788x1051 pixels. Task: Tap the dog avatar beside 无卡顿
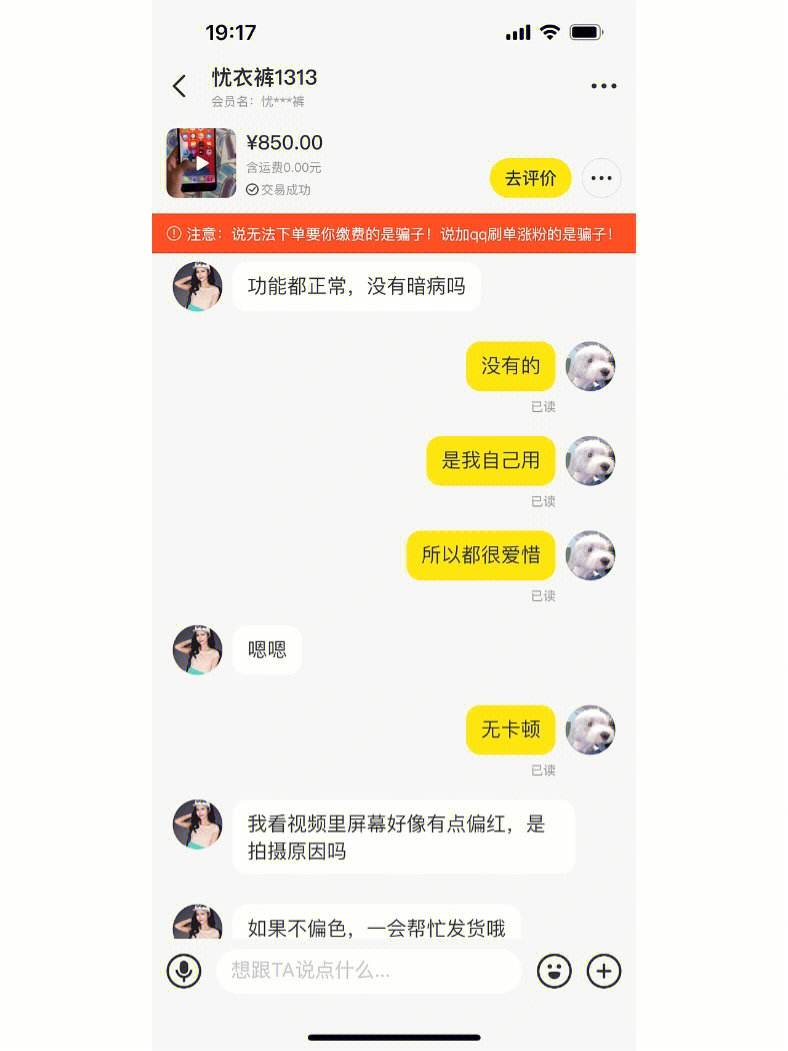pyautogui.click(x=590, y=730)
